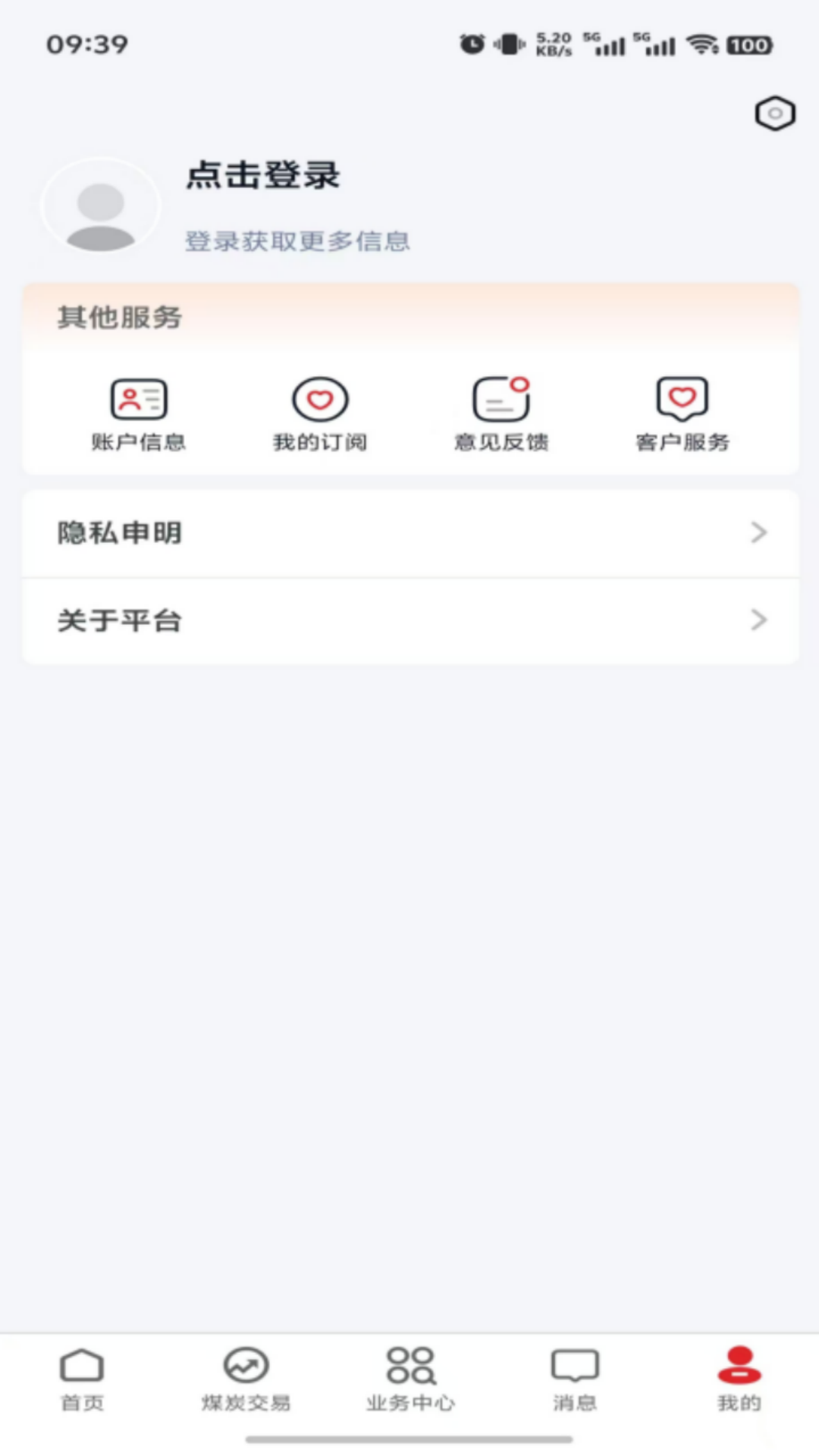Select the 我的 tab

[x=739, y=1379]
